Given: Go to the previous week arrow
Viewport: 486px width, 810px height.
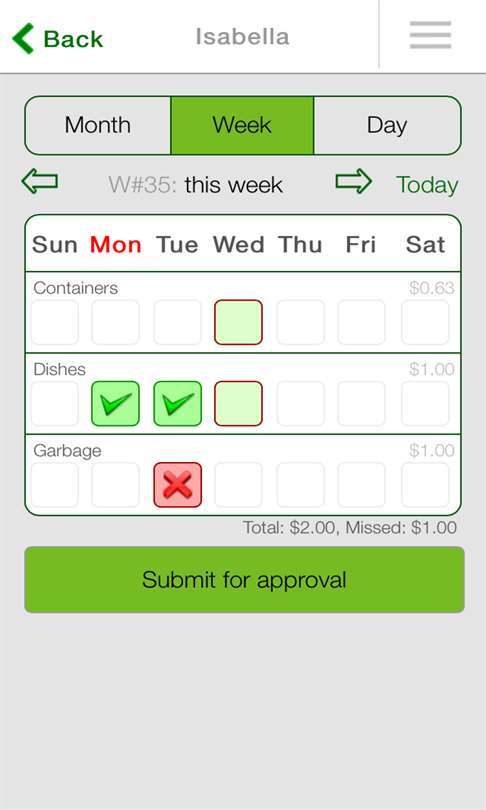Looking at the screenshot, I should (x=40, y=182).
